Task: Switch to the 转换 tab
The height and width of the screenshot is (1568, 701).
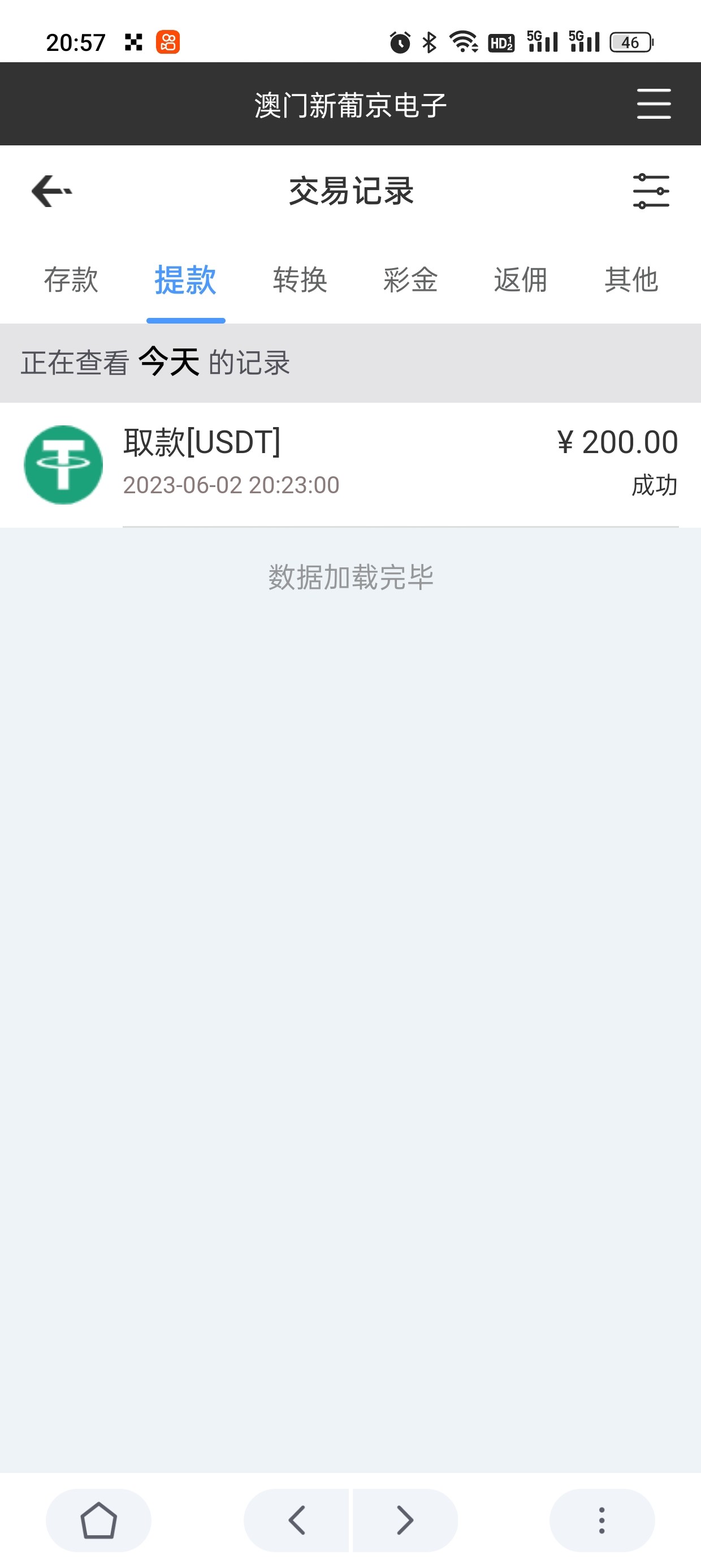Action: point(300,280)
